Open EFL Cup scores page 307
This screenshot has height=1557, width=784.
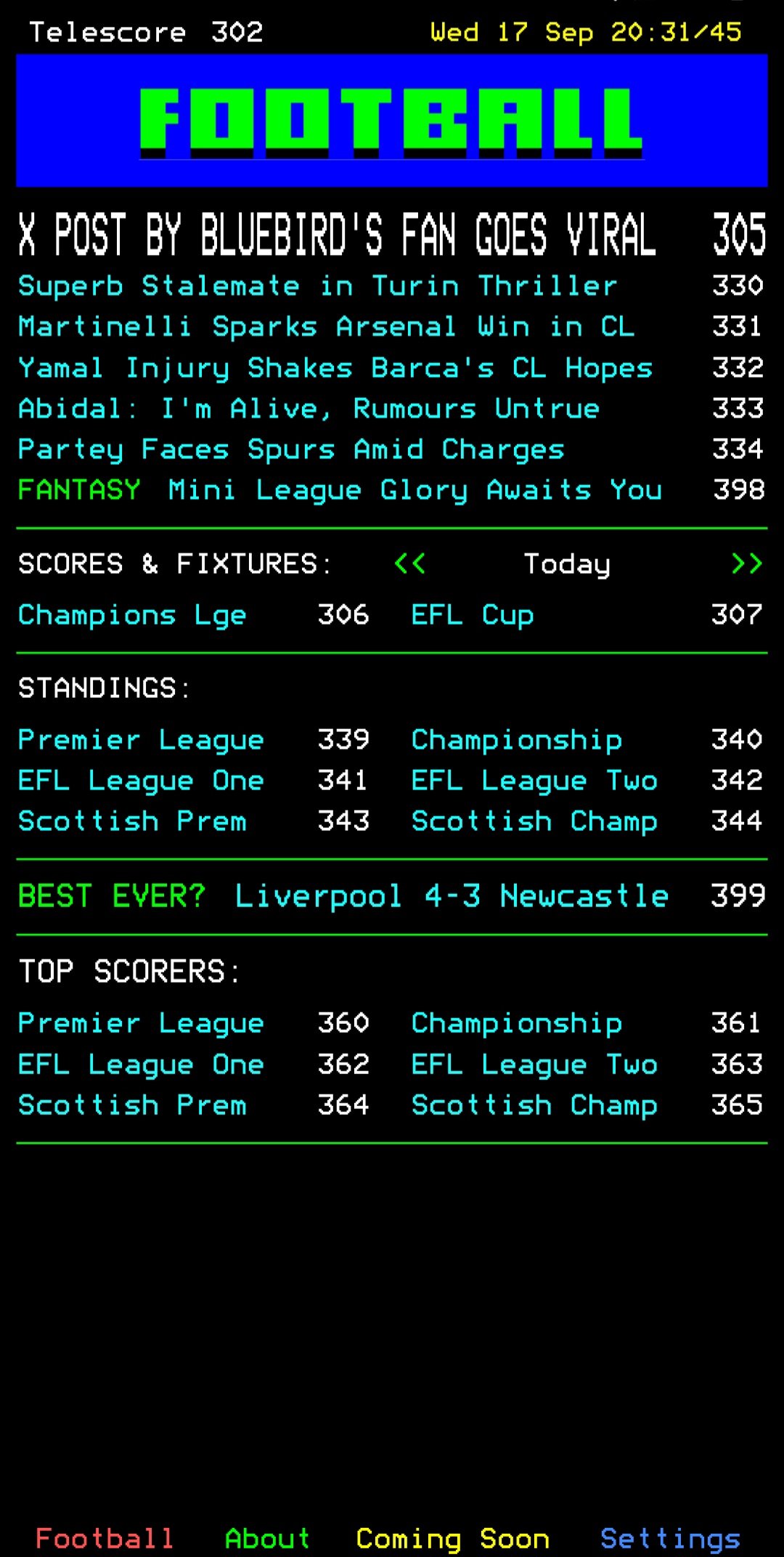coord(585,615)
